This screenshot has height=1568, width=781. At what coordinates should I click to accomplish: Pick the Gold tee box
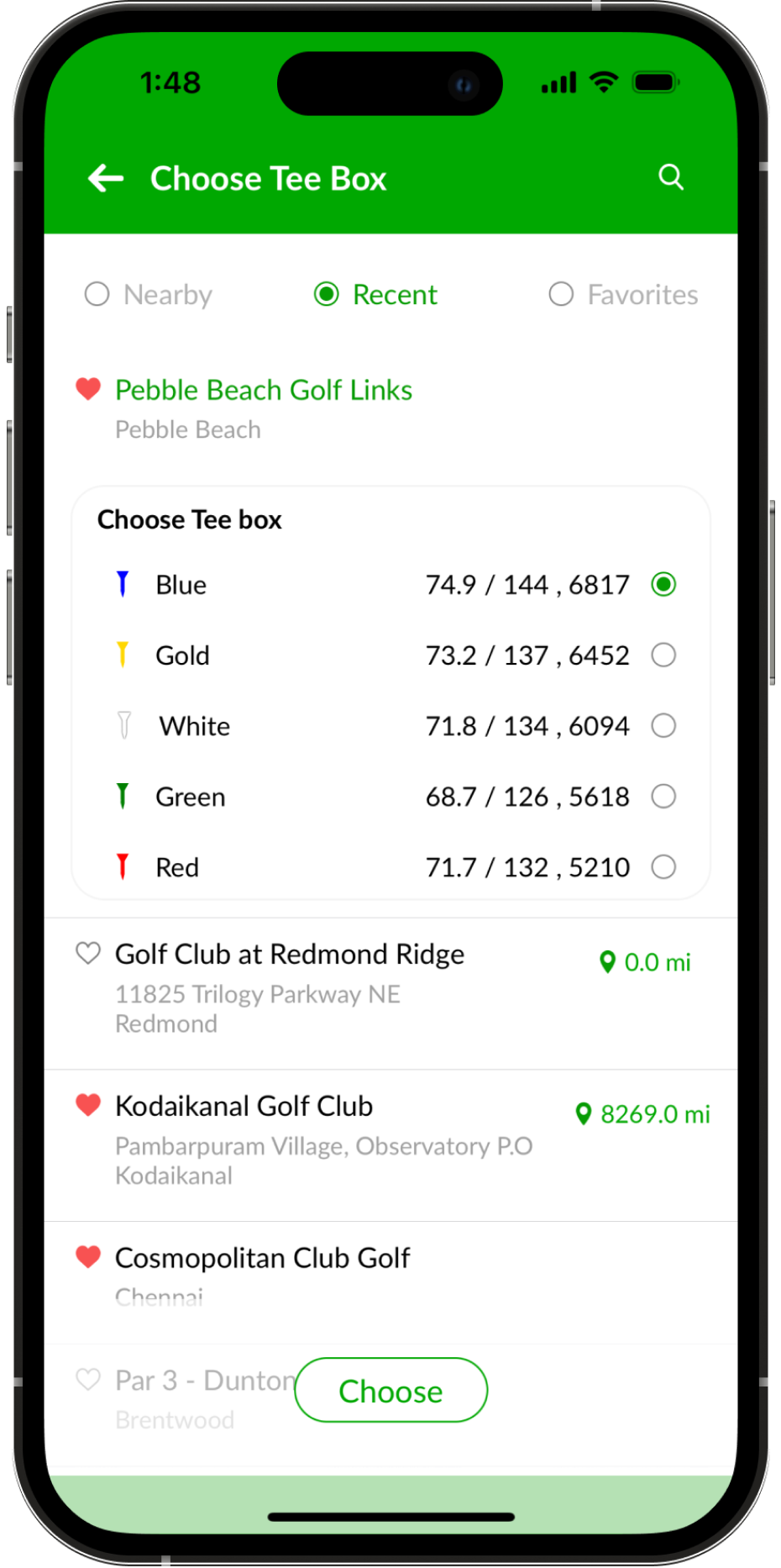click(x=663, y=655)
